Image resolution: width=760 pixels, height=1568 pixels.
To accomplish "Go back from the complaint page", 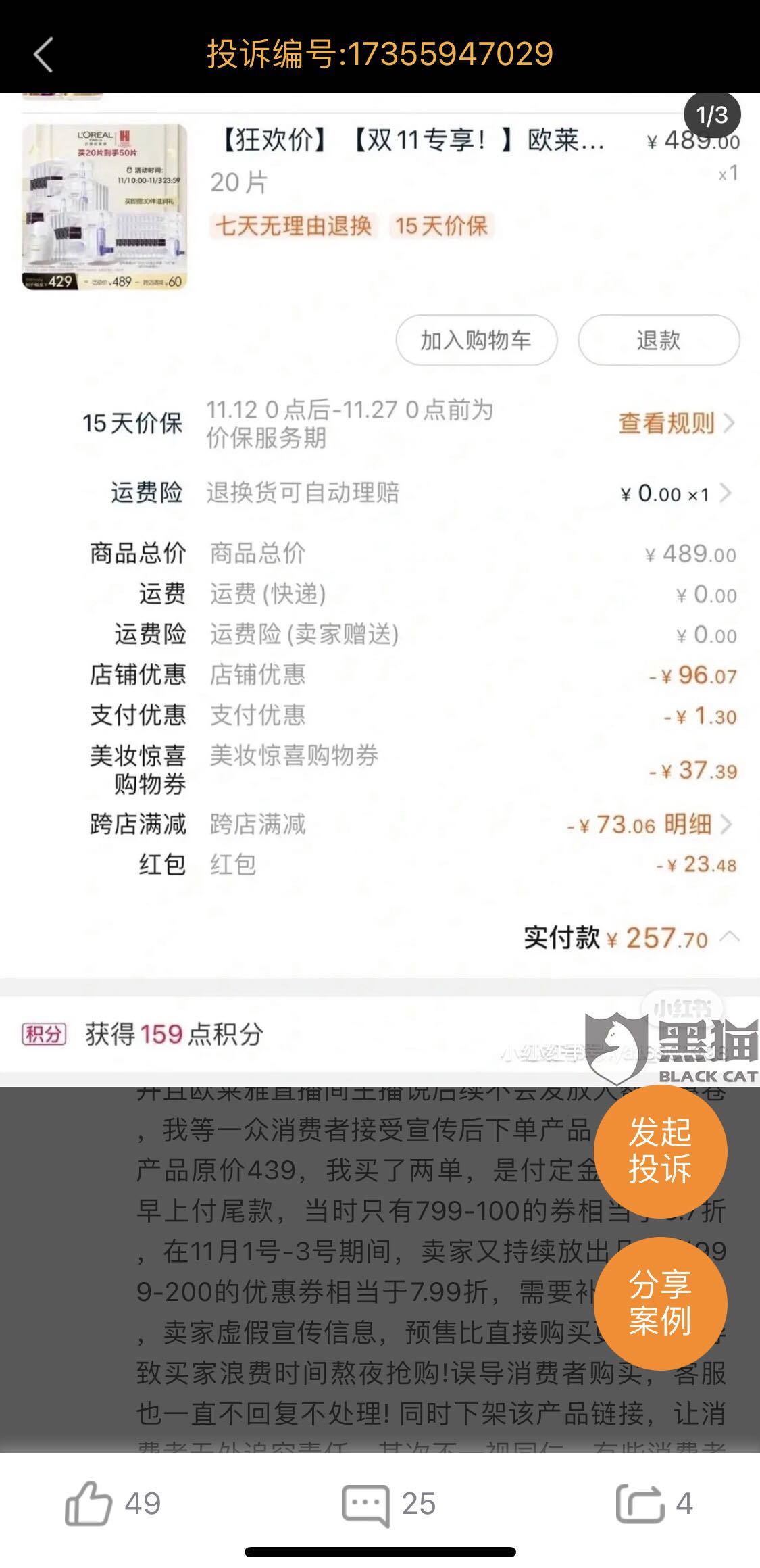I will (43, 54).
